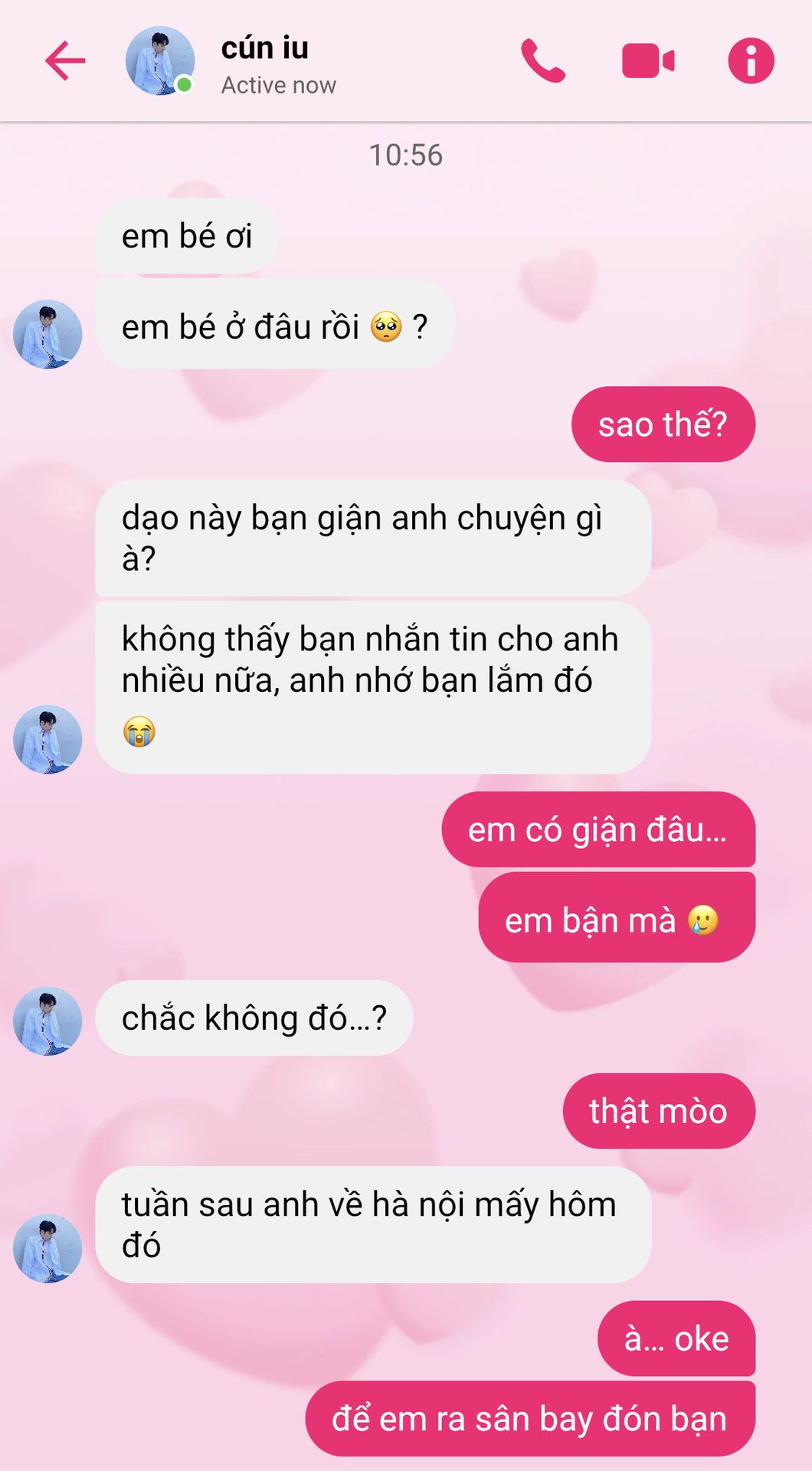The height and width of the screenshot is (1471, 812).
Task: Go back from the cún iu chat
Action: point(64,61)
